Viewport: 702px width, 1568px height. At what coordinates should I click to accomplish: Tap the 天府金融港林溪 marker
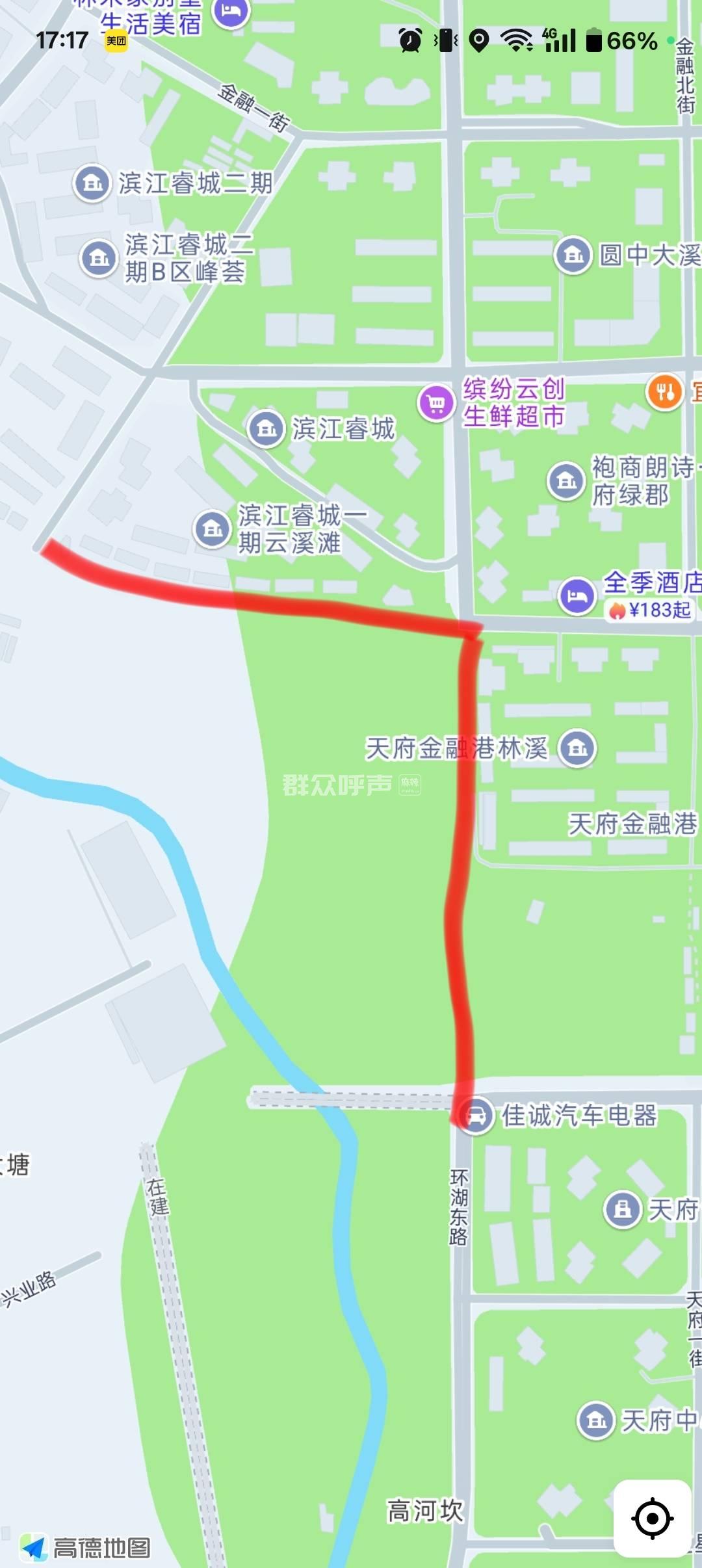click(x=577, y=748)
